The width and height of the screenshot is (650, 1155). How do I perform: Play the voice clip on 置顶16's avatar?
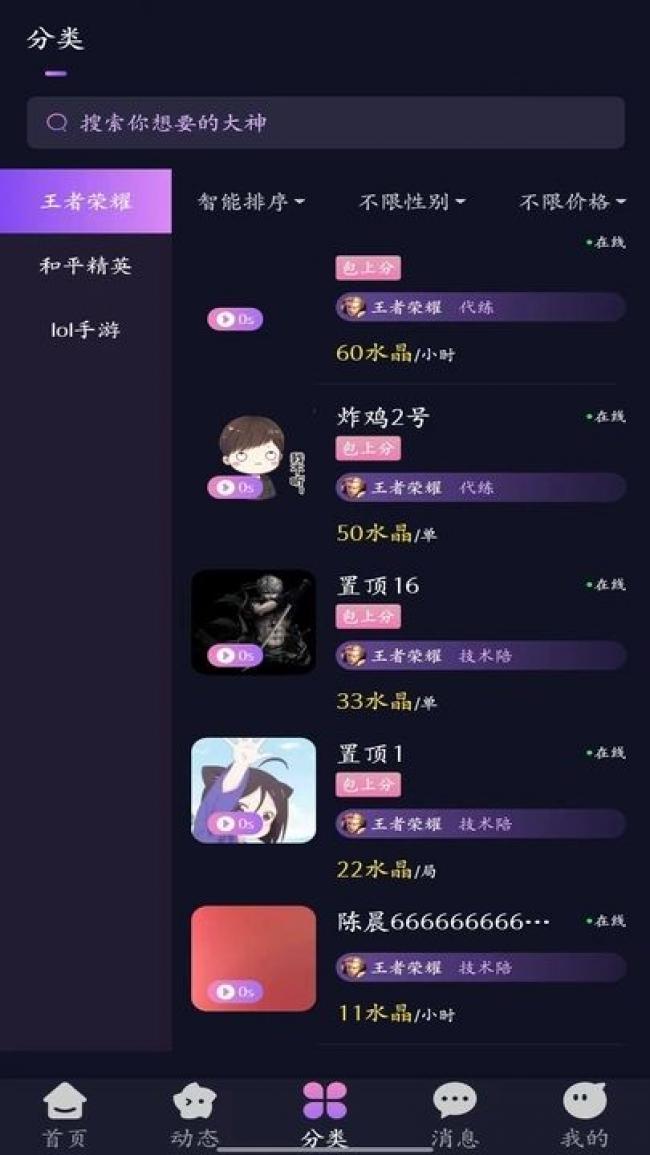tap(236, 656)
